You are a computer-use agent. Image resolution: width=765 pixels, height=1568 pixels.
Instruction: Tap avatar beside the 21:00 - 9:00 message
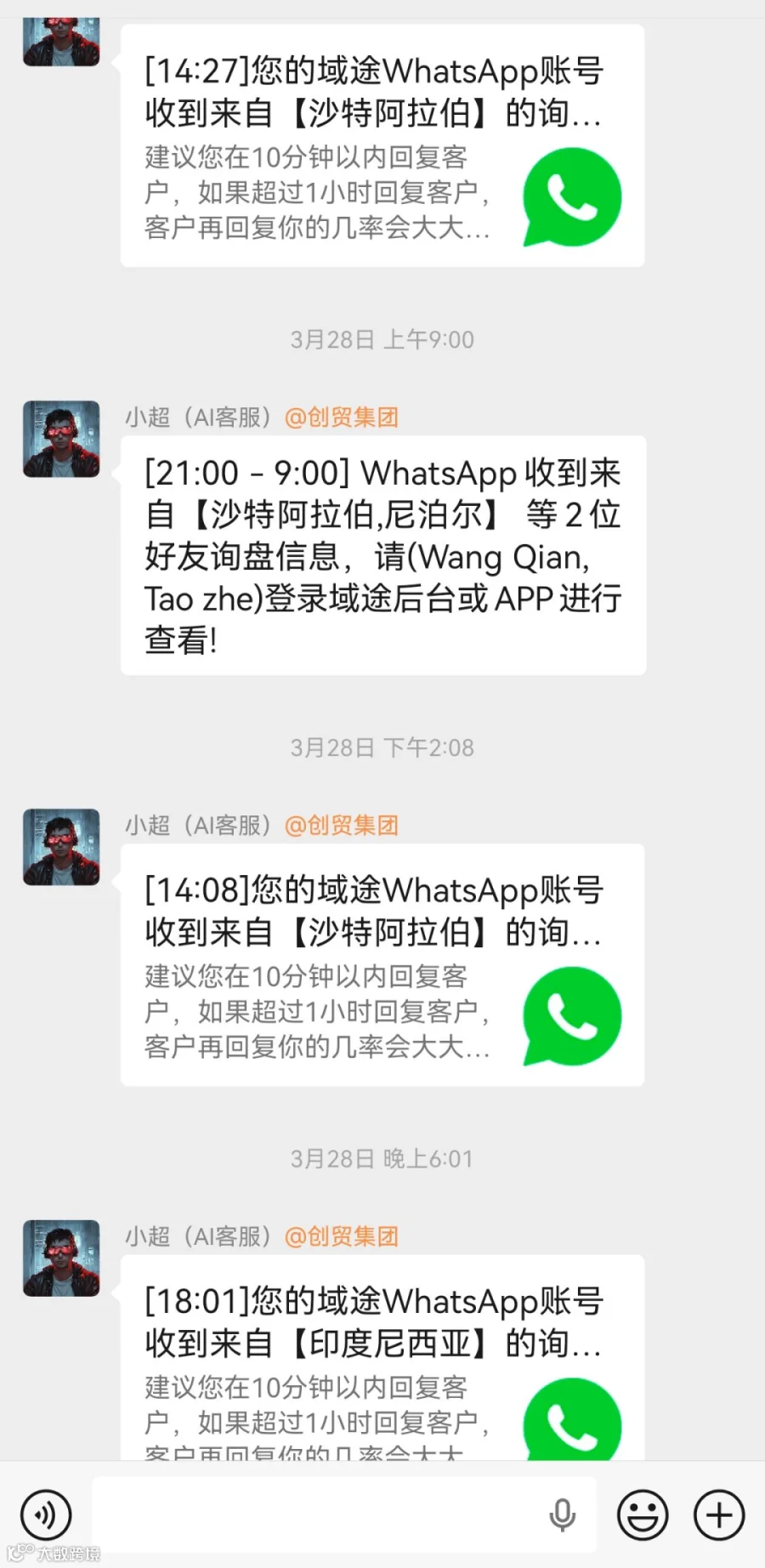tap(61, 439)
